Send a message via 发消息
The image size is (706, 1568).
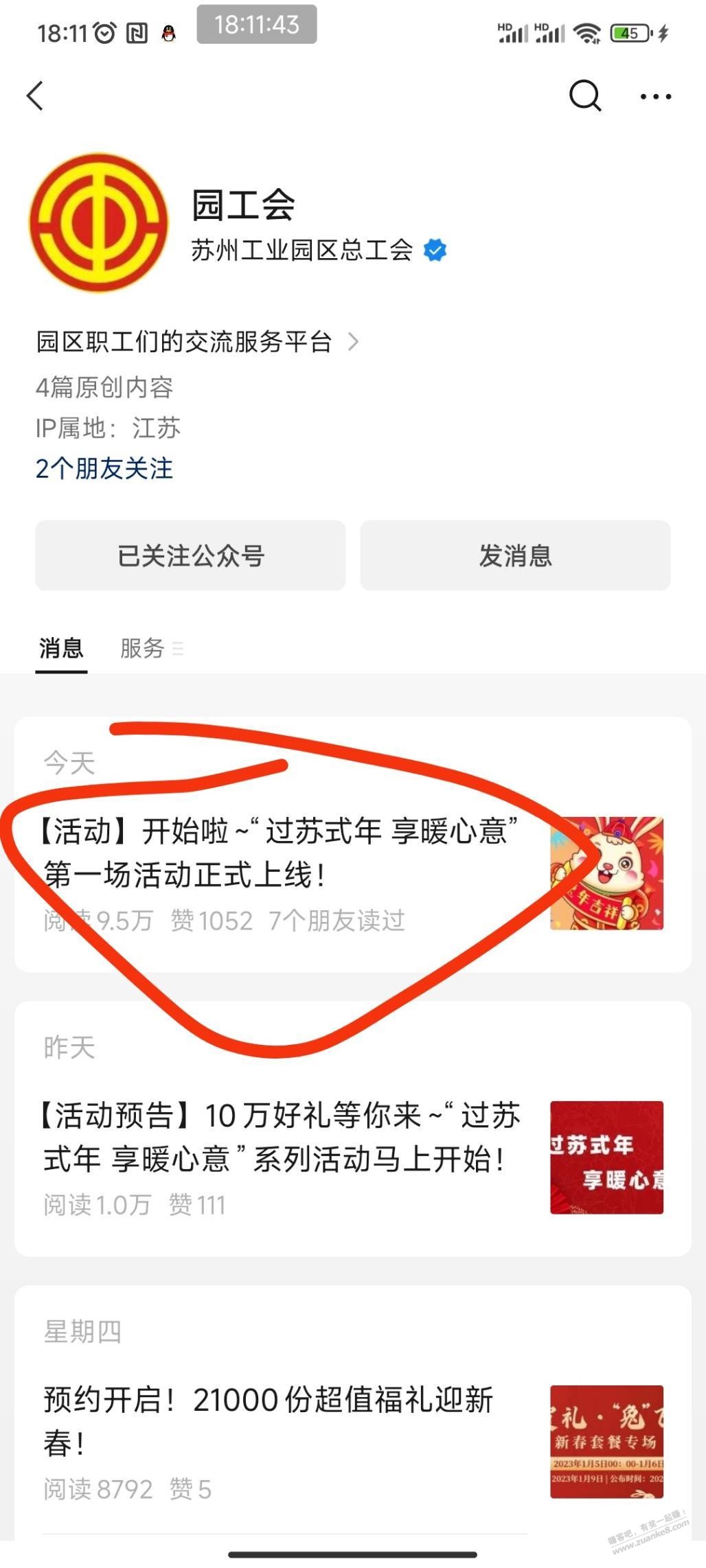click(x=515, y=555)
